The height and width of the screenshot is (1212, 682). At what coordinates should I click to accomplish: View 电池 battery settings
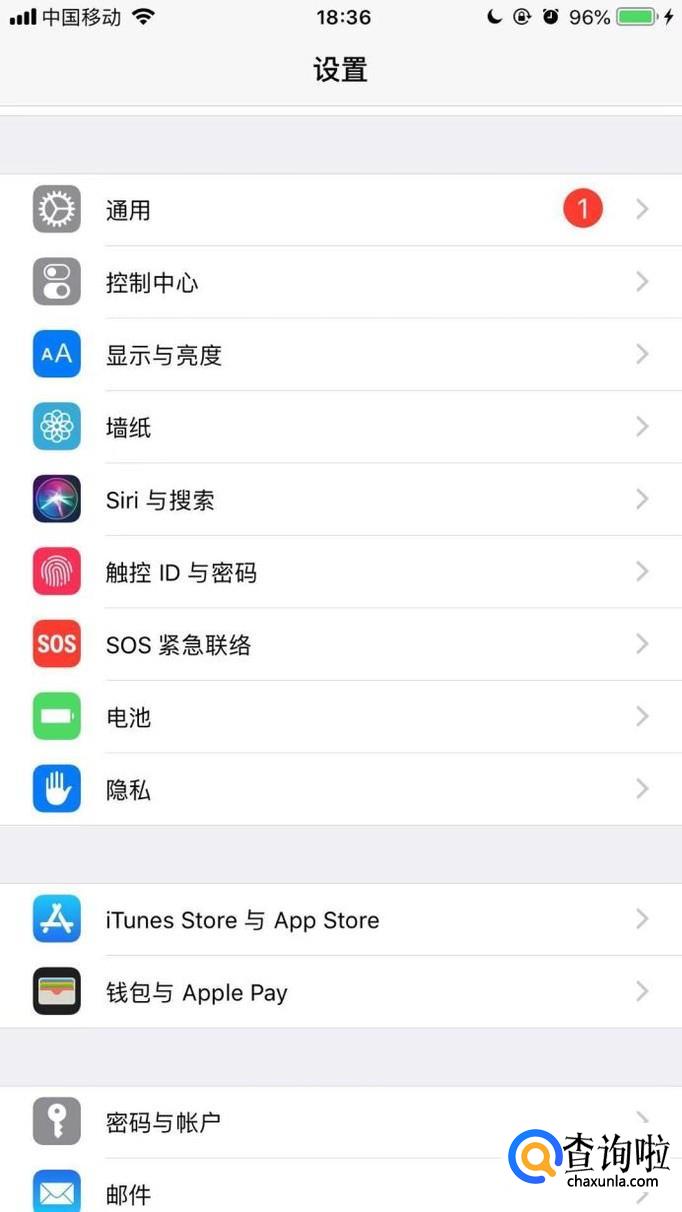coord(340,717)
